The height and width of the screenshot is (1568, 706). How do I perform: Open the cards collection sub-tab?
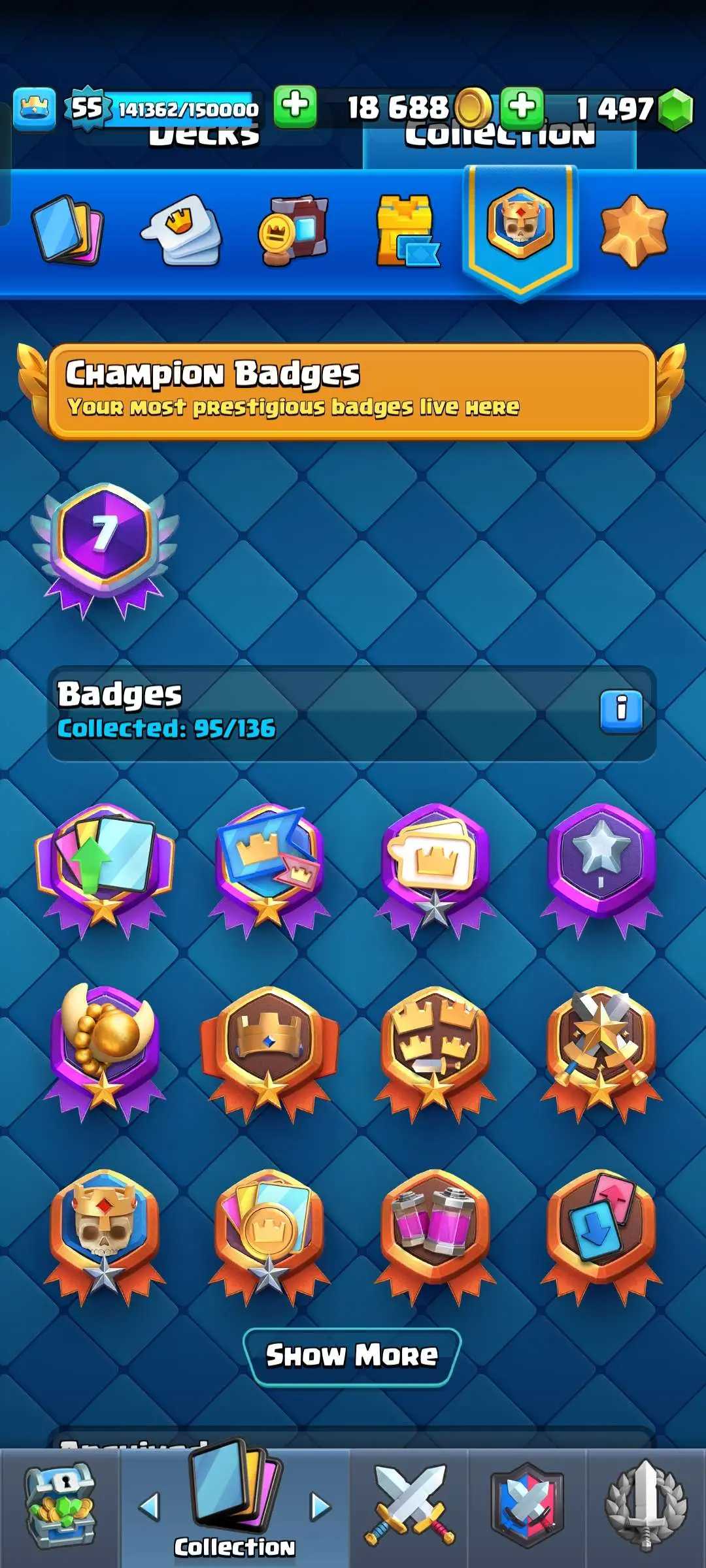tap(67, 230)
